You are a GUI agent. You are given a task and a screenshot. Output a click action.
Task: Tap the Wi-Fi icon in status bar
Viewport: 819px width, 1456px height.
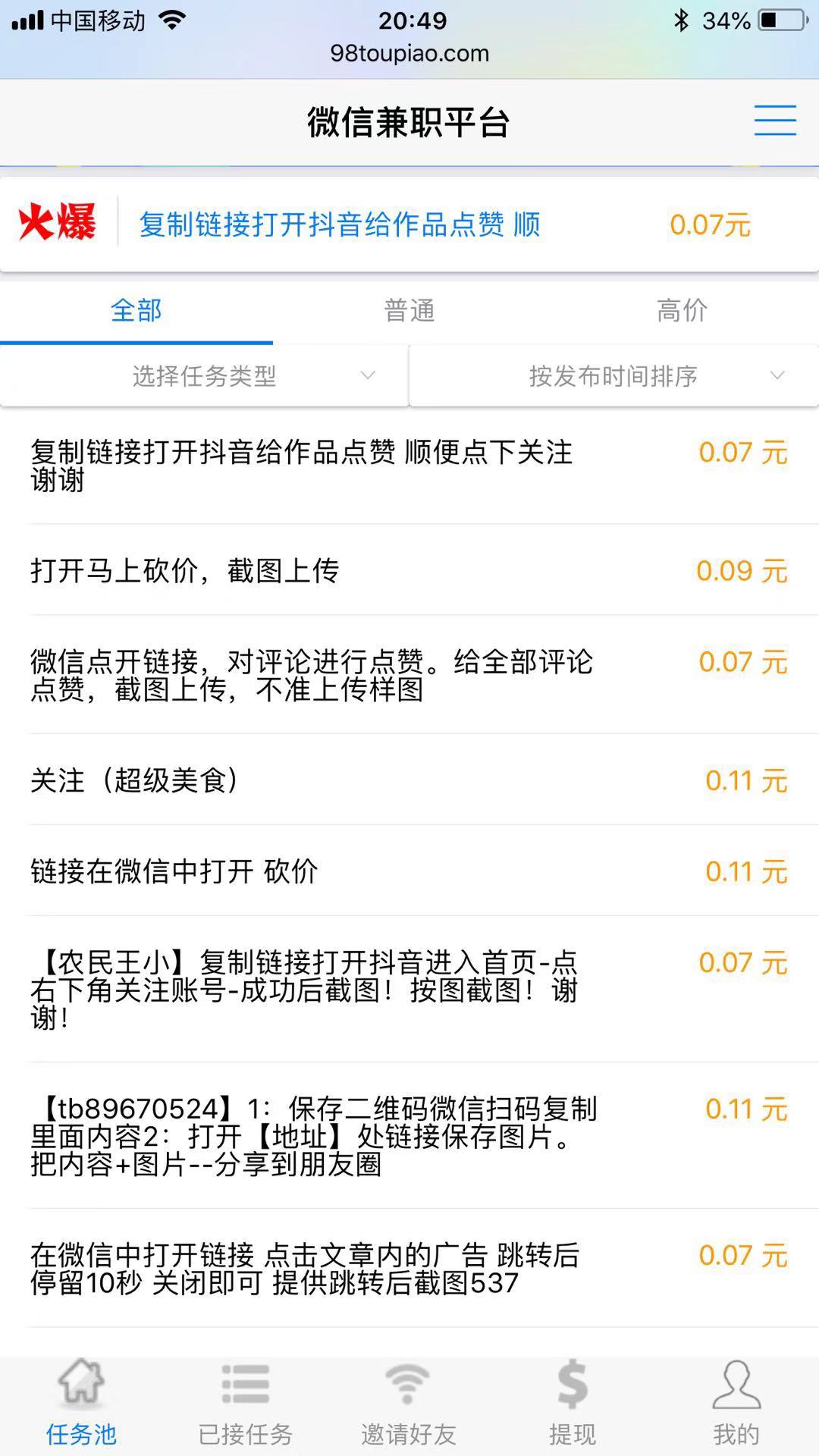[x=171, y=20]
